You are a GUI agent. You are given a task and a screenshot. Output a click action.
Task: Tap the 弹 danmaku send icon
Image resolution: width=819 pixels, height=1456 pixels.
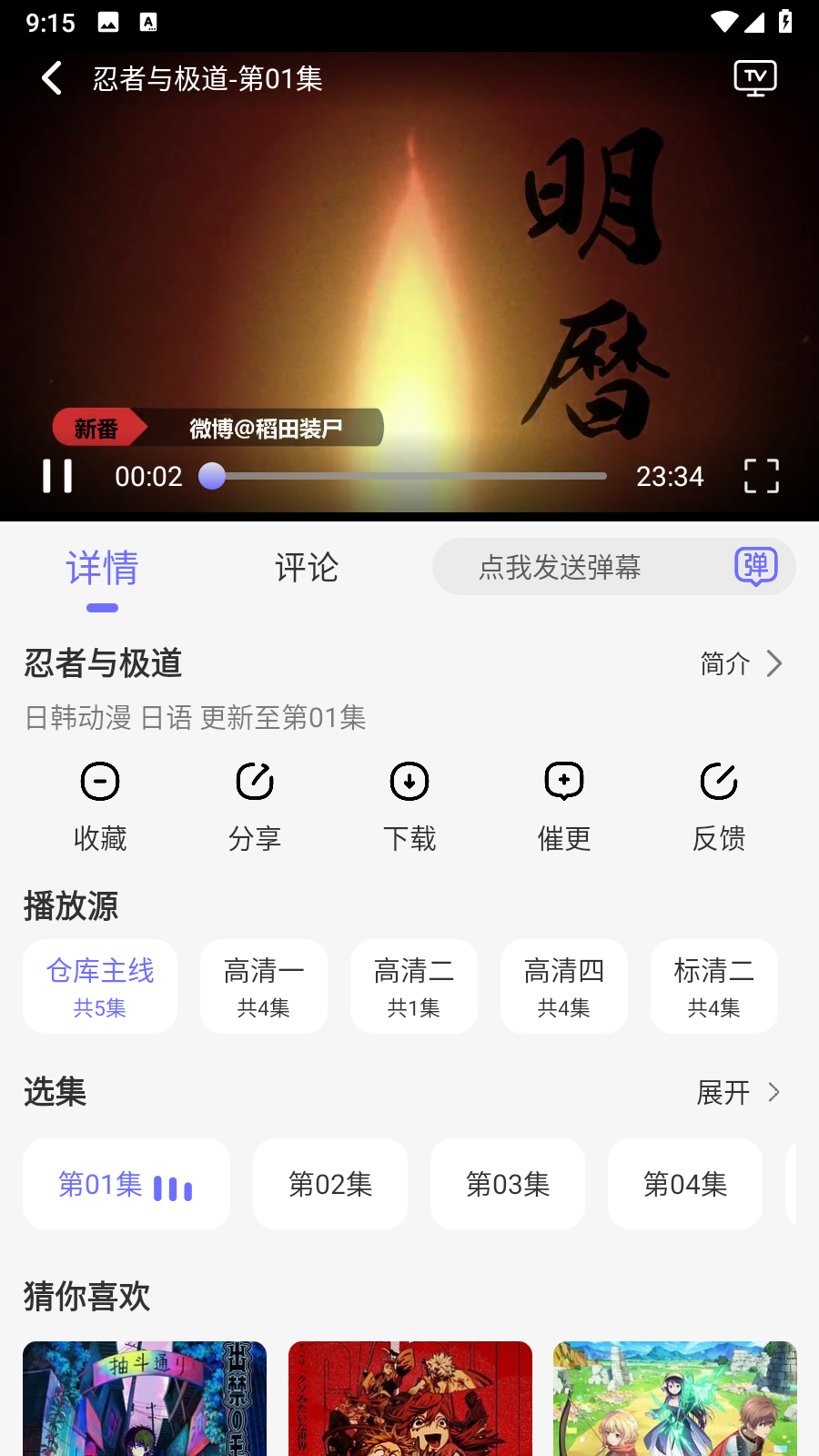[756, 565]
